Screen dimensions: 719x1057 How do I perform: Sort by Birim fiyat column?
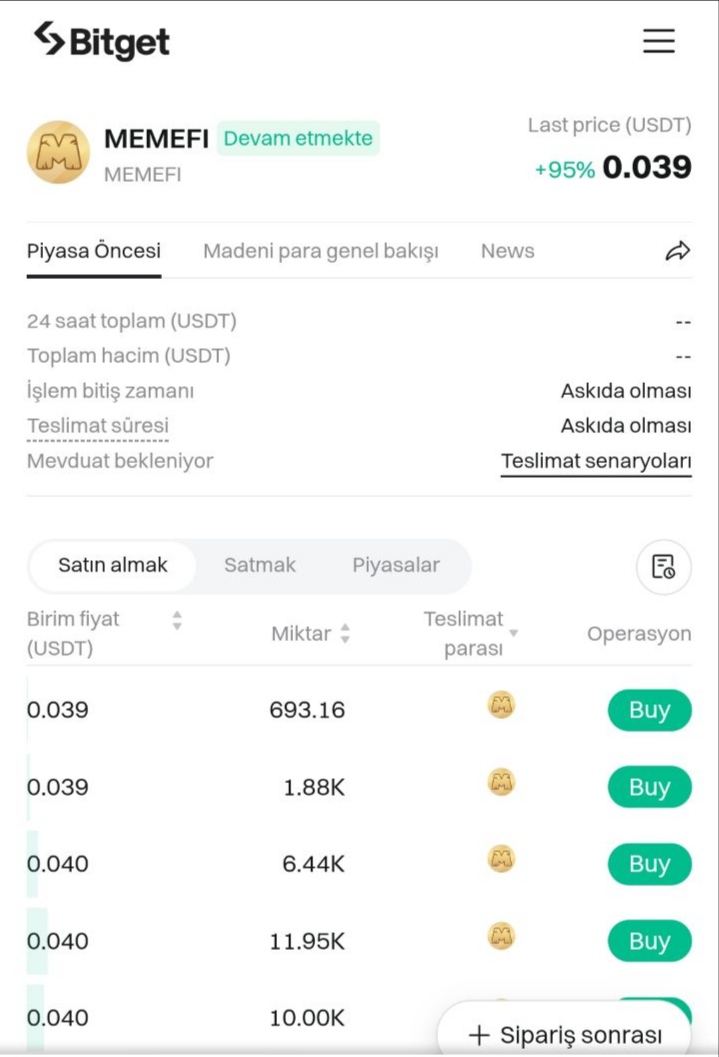click(x=176, y=620)
